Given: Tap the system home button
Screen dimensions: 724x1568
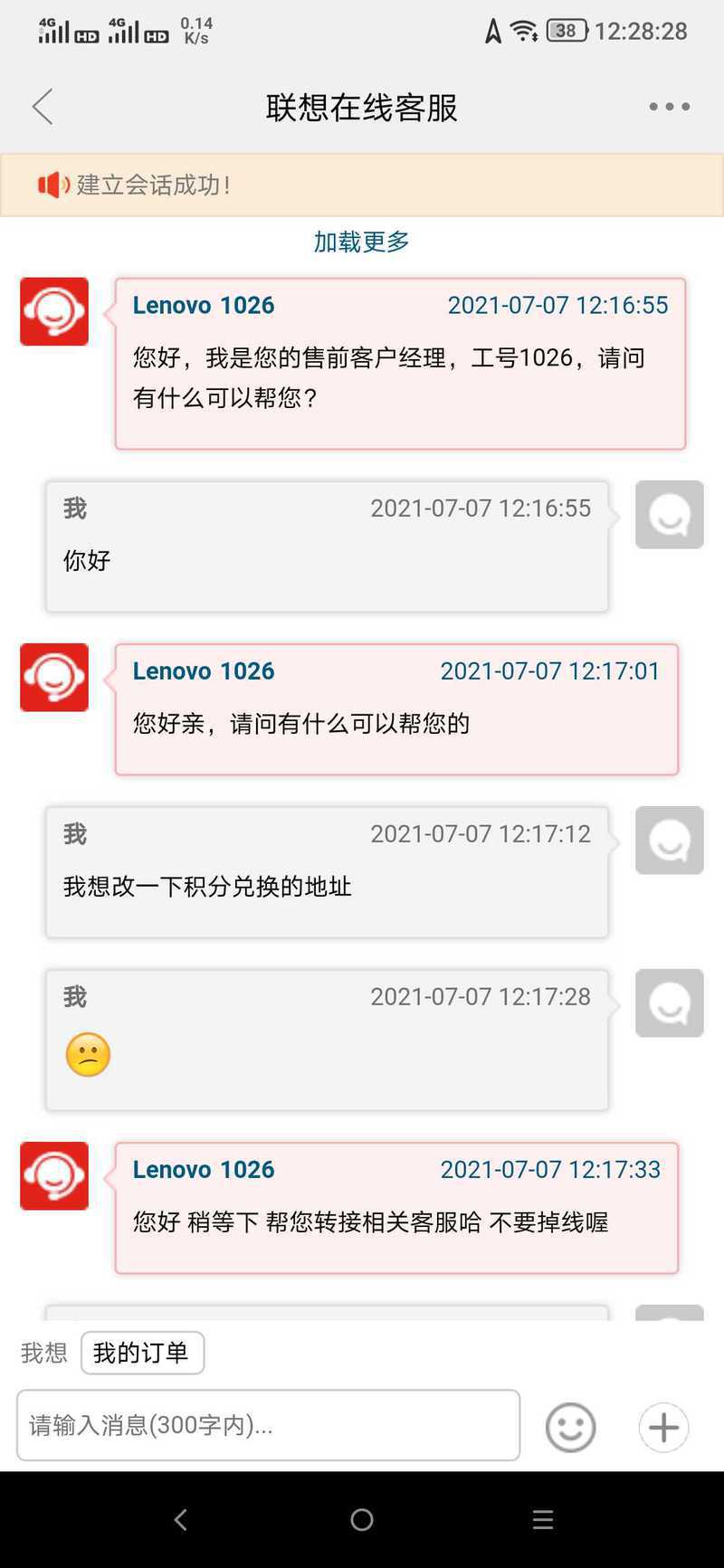Looking at the screenshot, I should [x=362, y=1520].
